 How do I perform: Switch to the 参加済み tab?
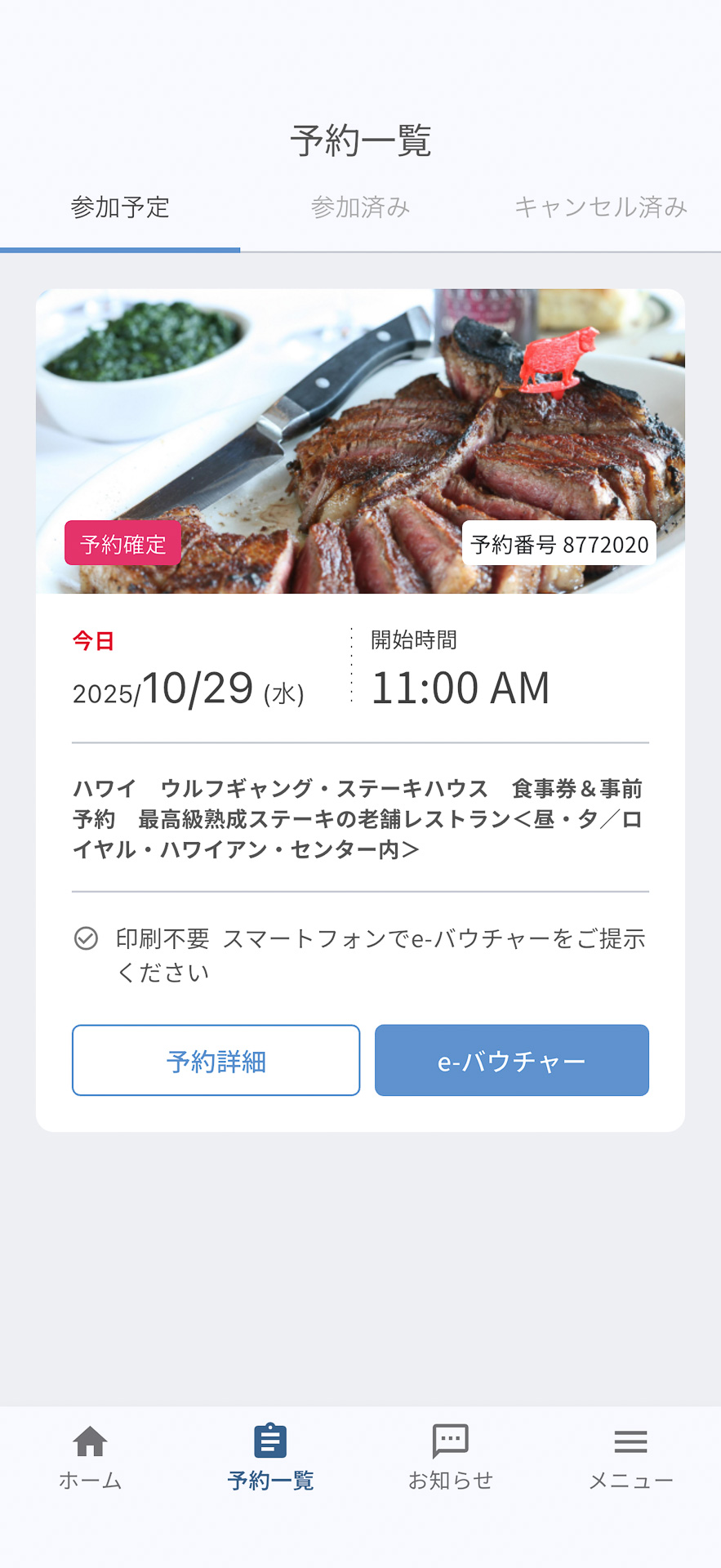point(360,207)
